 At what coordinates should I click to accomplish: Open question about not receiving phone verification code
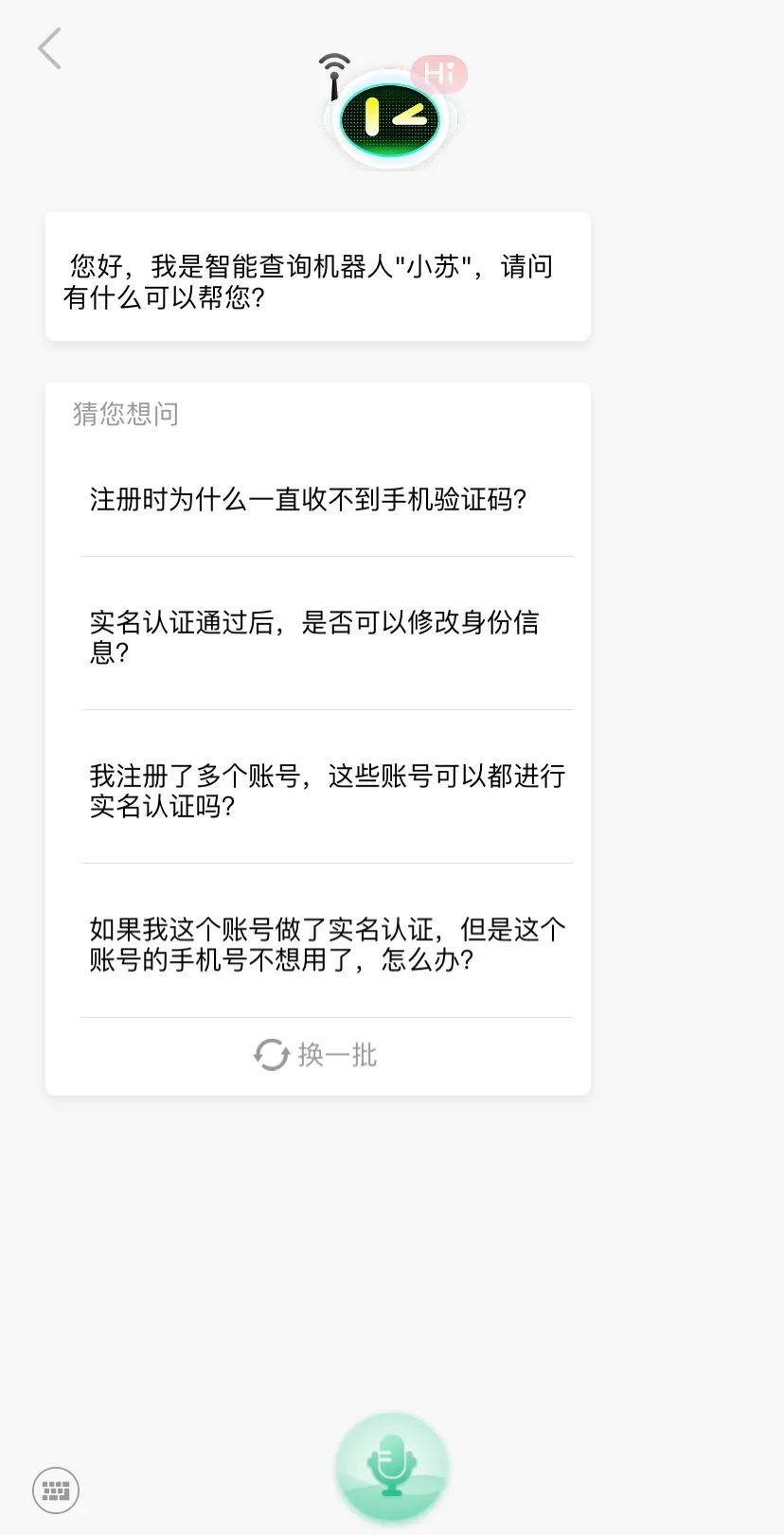point(308,499)
